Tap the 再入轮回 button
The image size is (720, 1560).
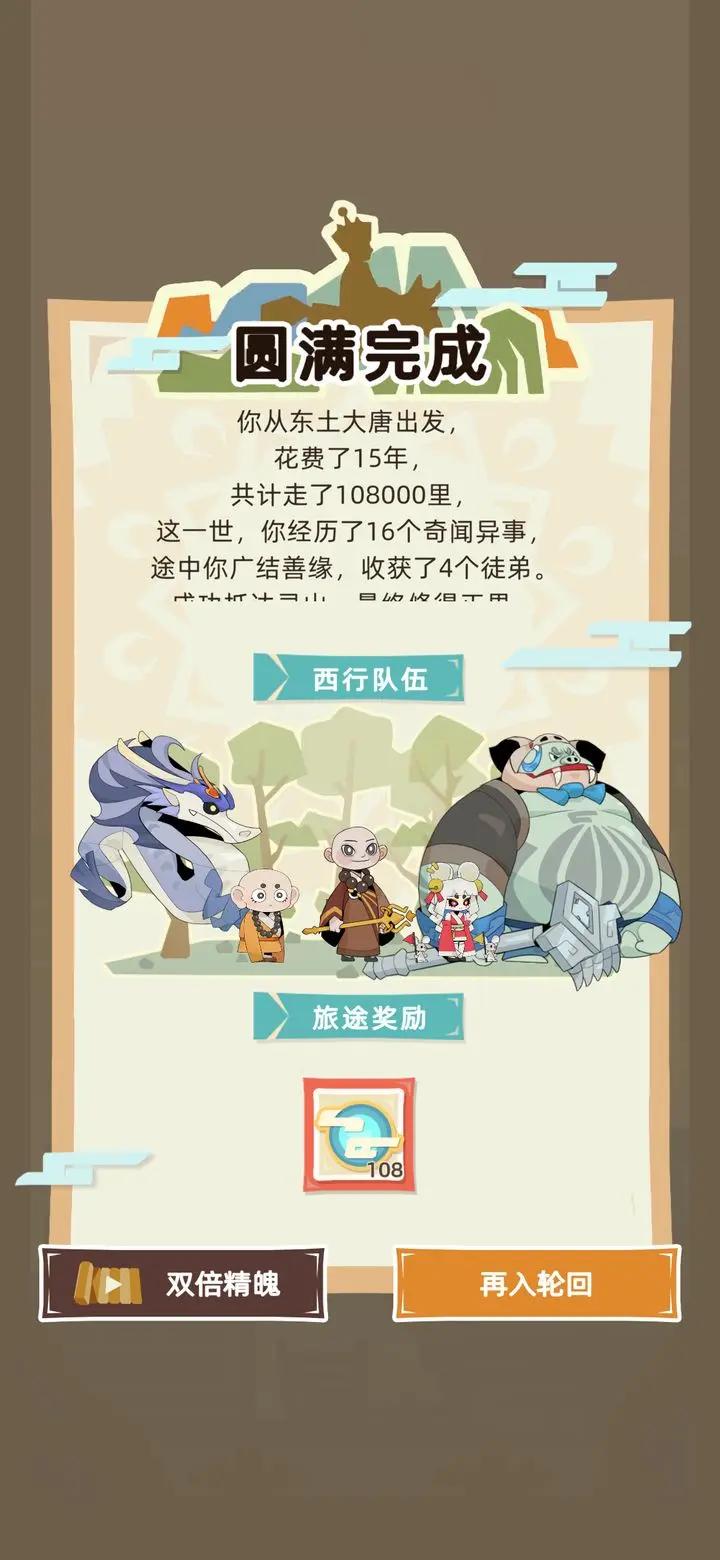tap(536, 1283)
